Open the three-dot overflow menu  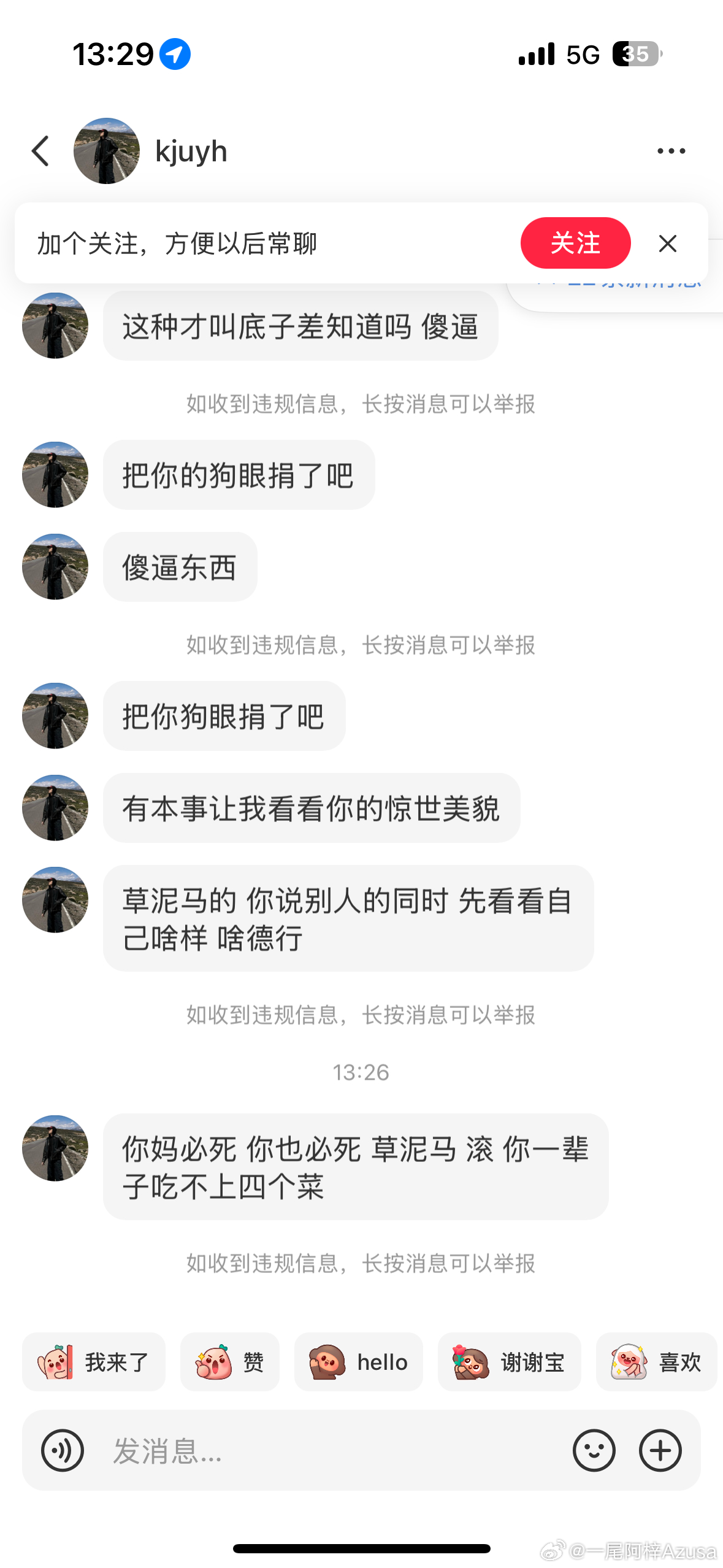pyautogui.click(x=671, y=151)
